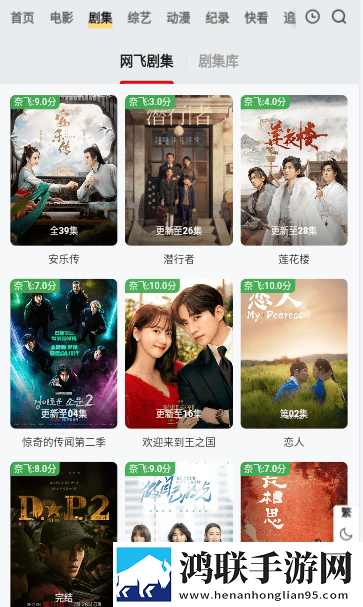
Task: Open 欢迎来到王之国 series card
Action: 179,364
